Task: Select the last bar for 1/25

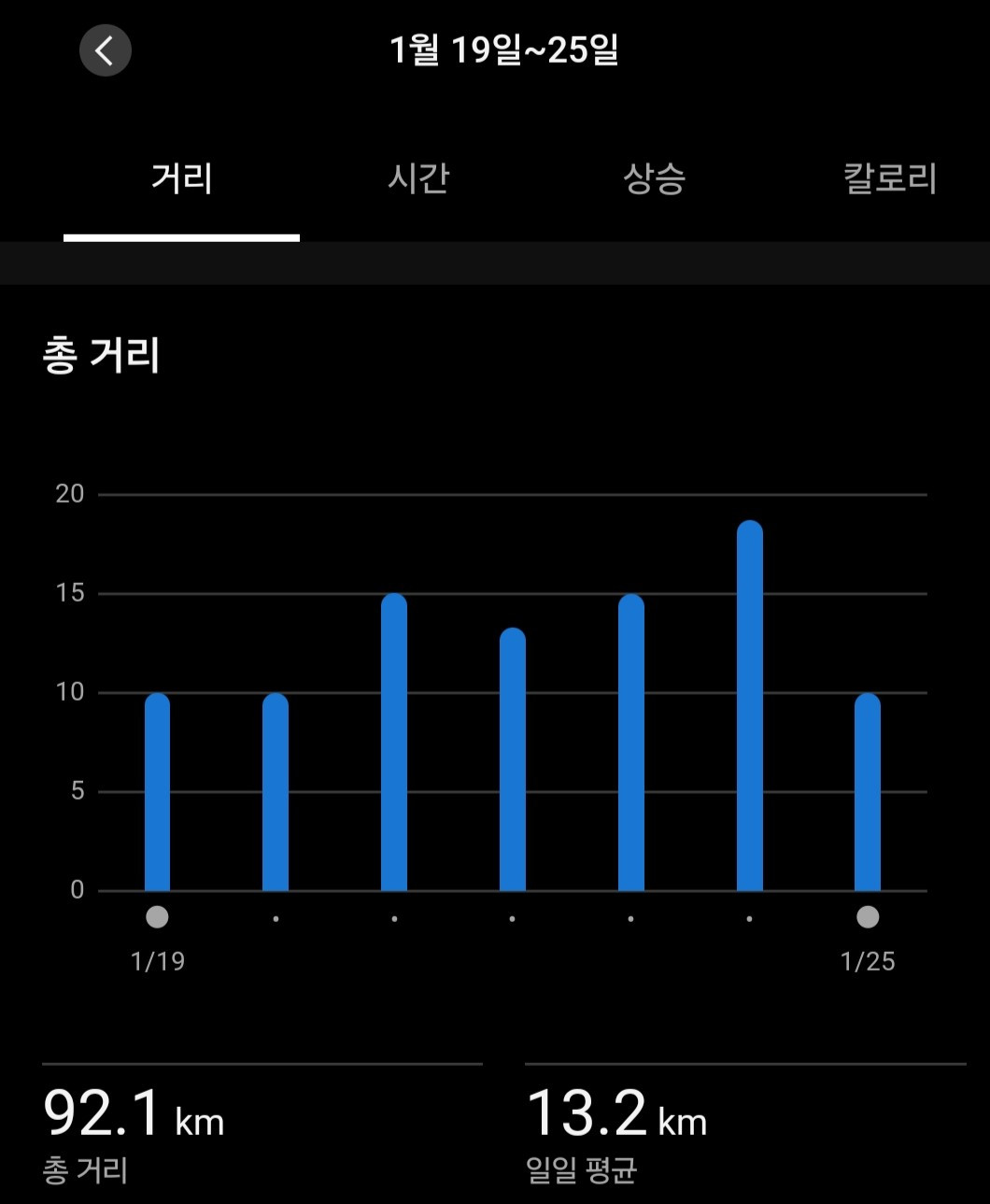Action: 869,794
